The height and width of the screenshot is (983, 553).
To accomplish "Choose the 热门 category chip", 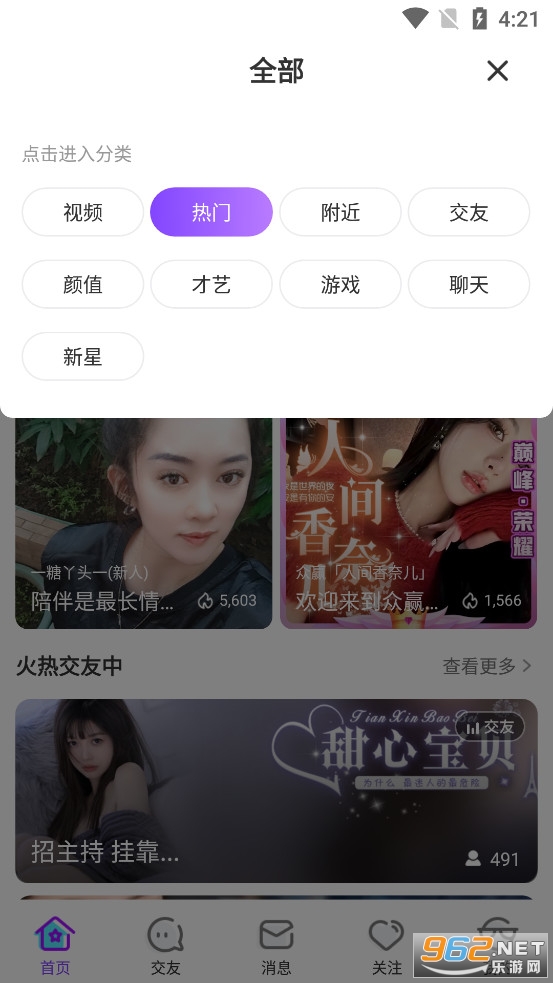I will tap(211, 212).
